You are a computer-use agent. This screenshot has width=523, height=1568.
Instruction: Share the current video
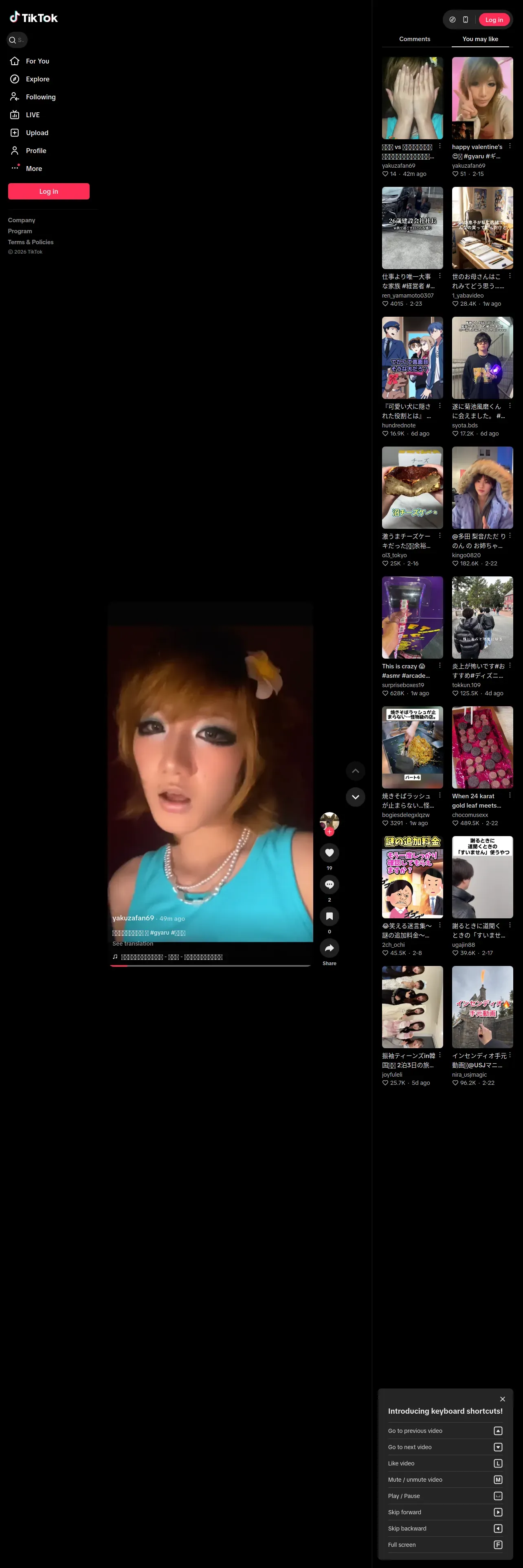(330, 948)
